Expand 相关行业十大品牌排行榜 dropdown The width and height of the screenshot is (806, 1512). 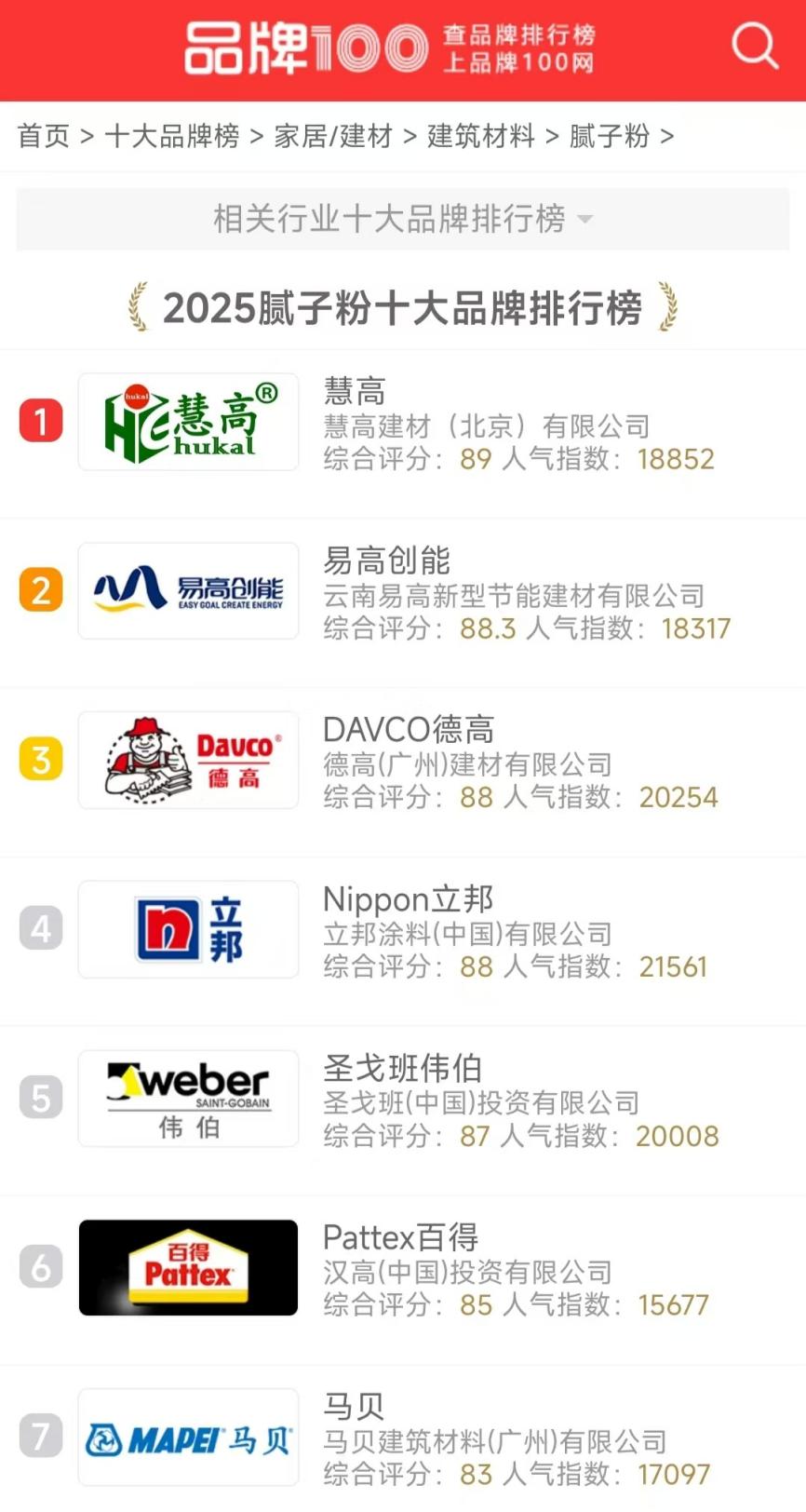click(402, 220)
